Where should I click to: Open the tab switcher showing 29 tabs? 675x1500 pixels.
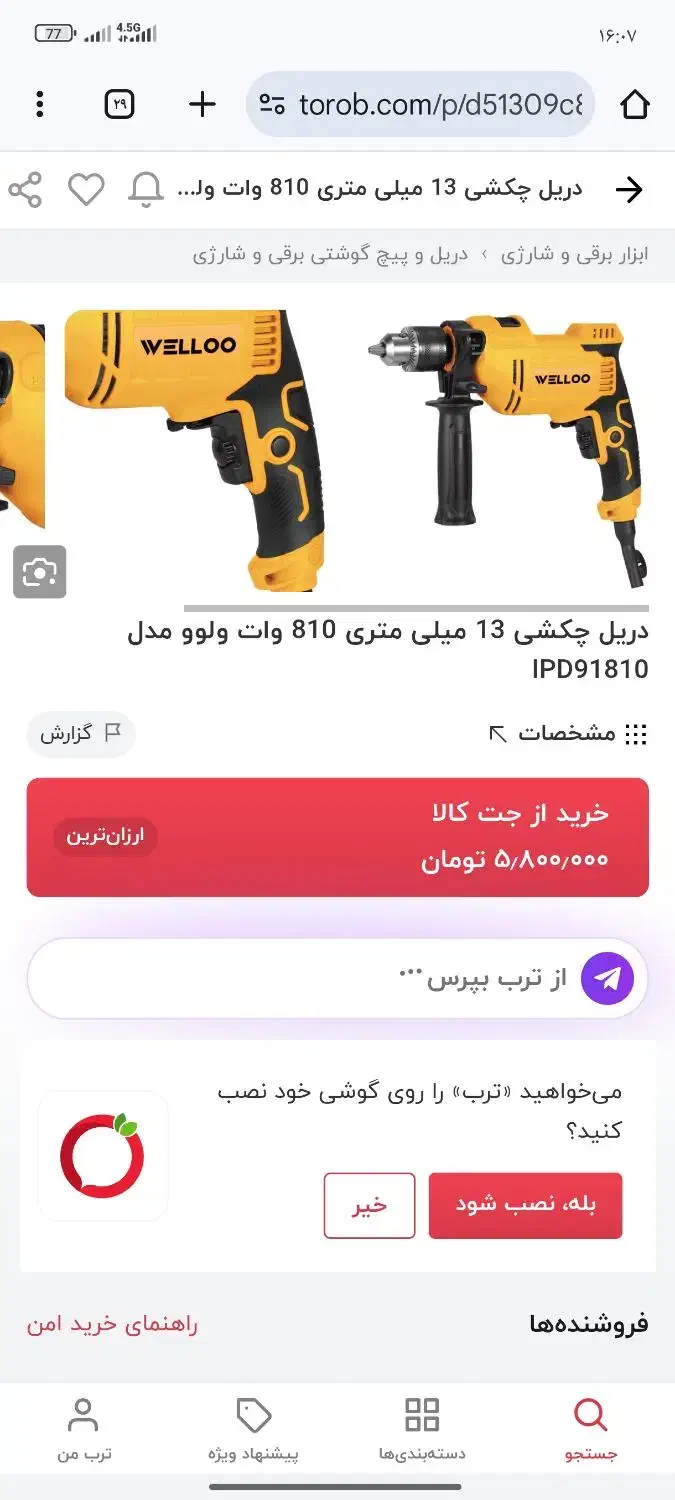(x=120, y=104)
